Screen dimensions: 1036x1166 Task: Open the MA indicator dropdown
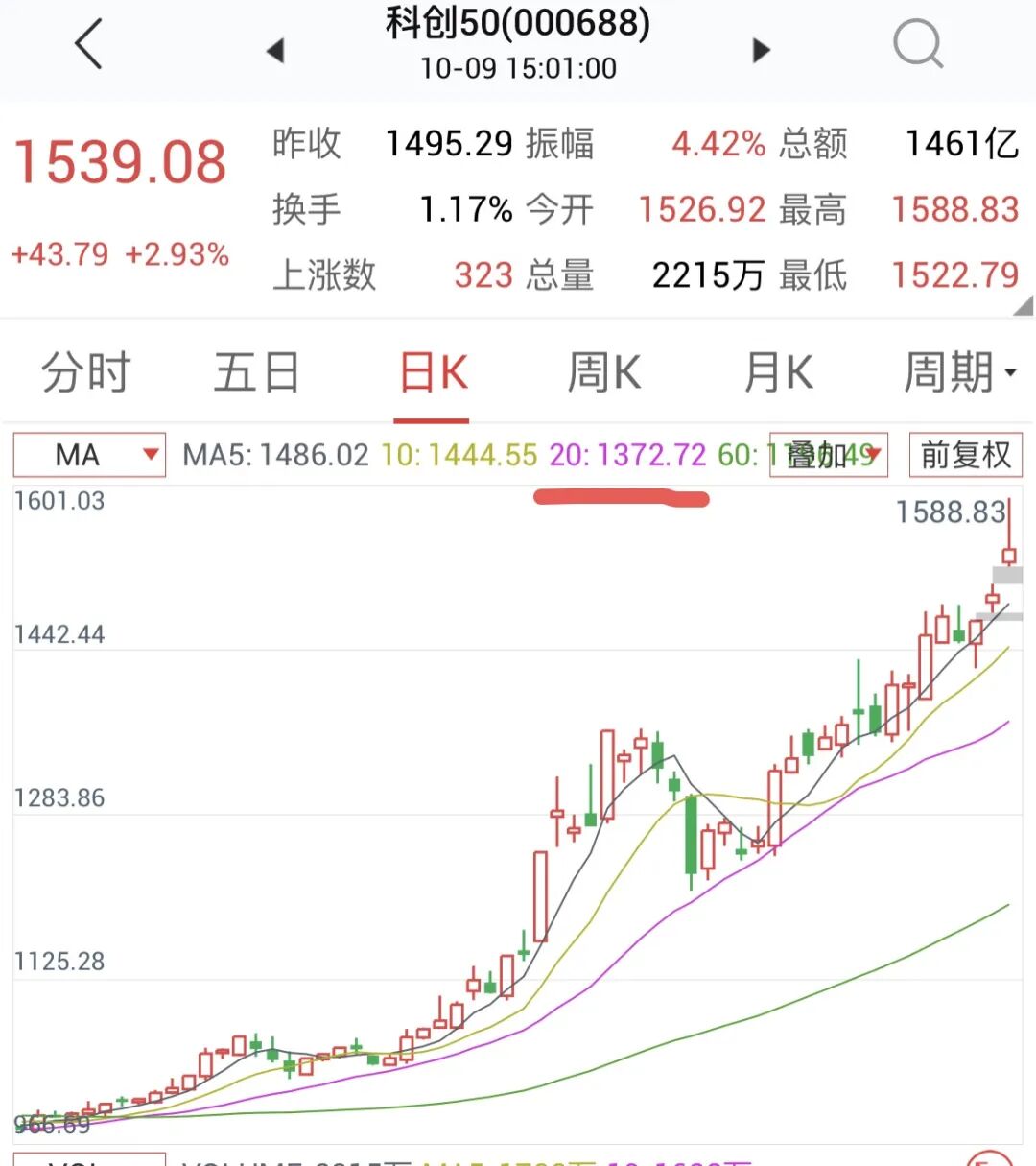89,455
